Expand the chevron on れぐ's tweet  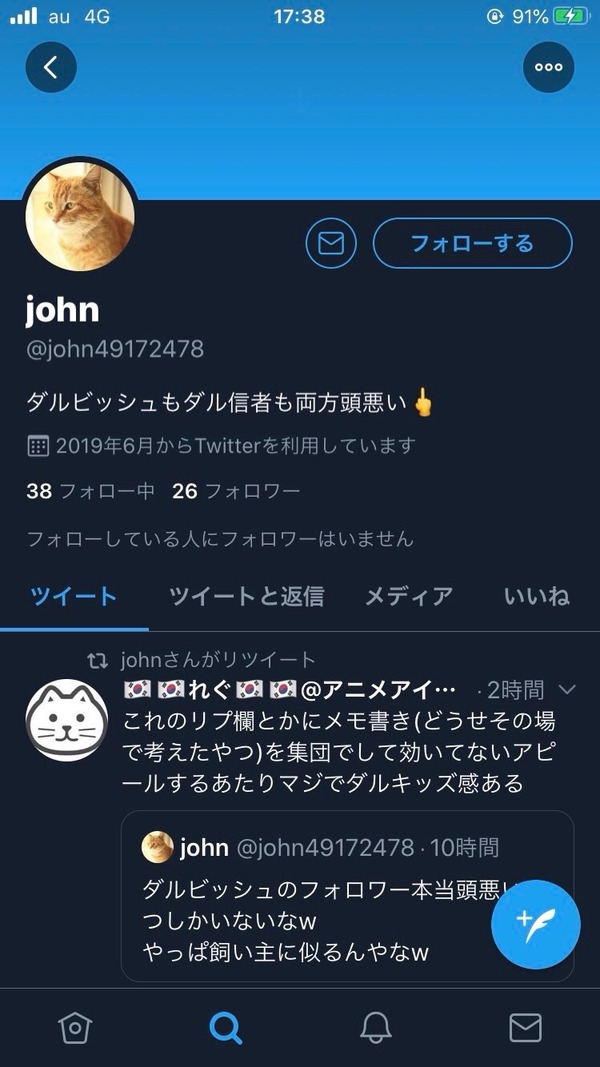click(x=567, y=690)
